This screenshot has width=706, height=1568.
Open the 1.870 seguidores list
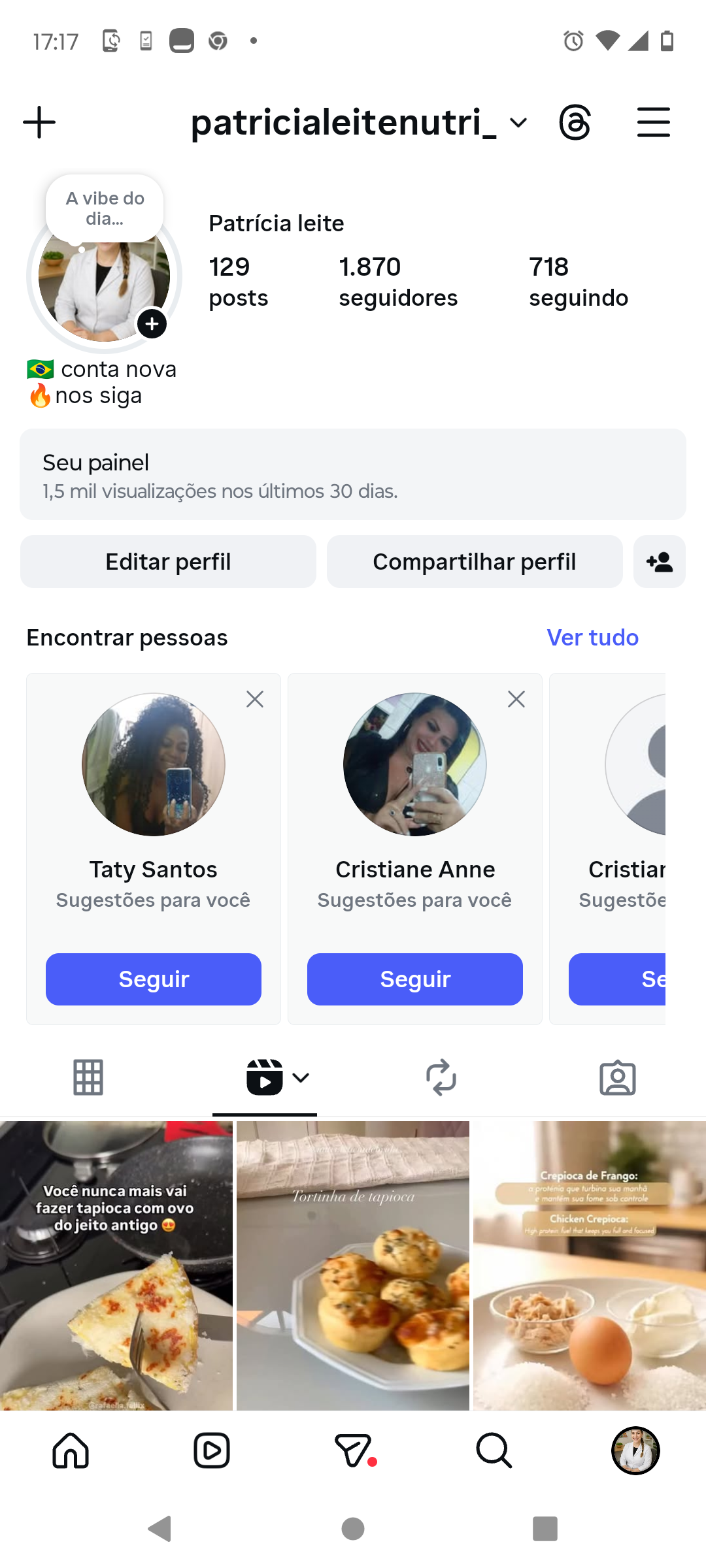click(397, 282)
